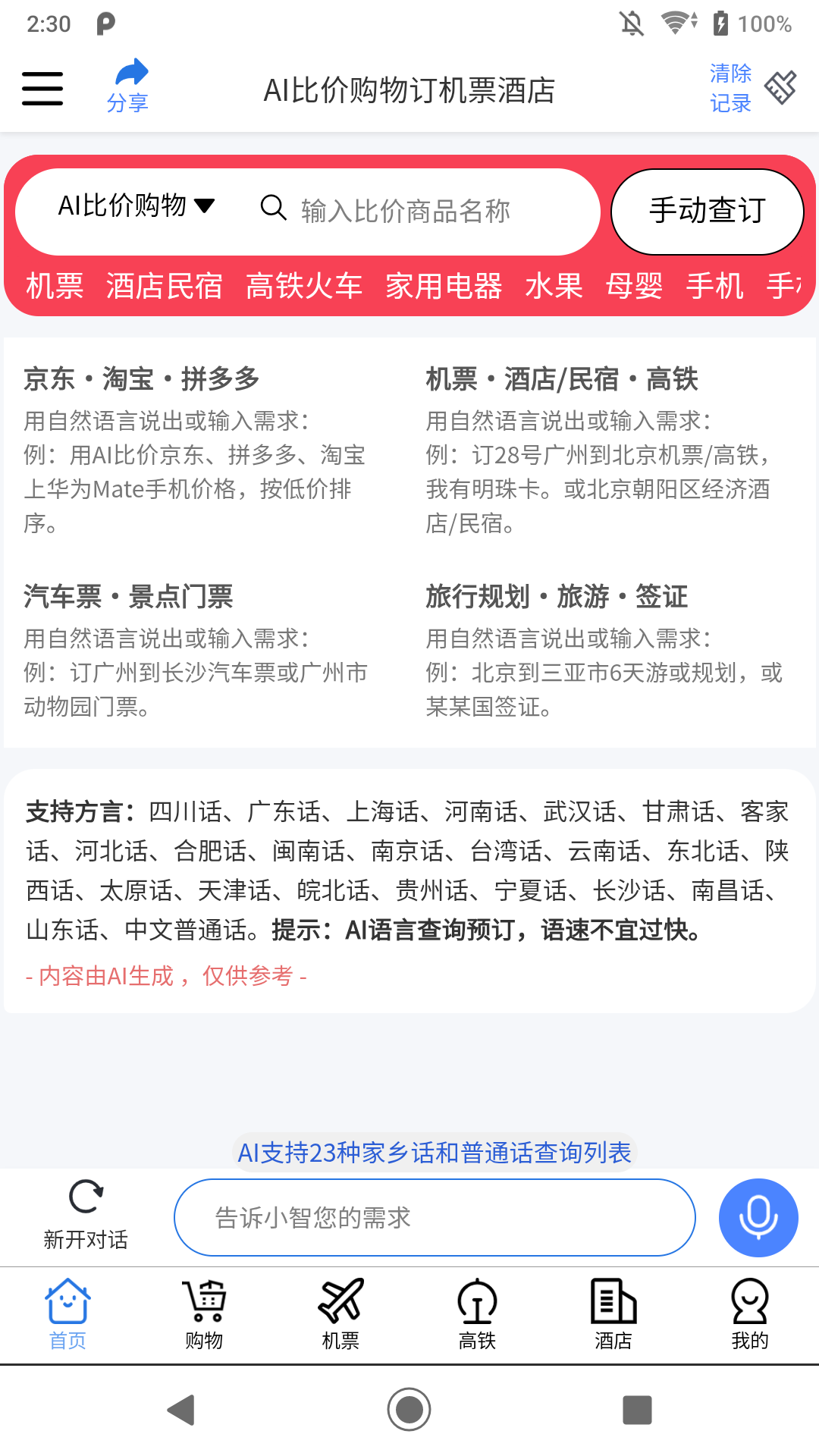Select the 家用电器 category chip
The image size is (819, 1456).
[444, 286]
